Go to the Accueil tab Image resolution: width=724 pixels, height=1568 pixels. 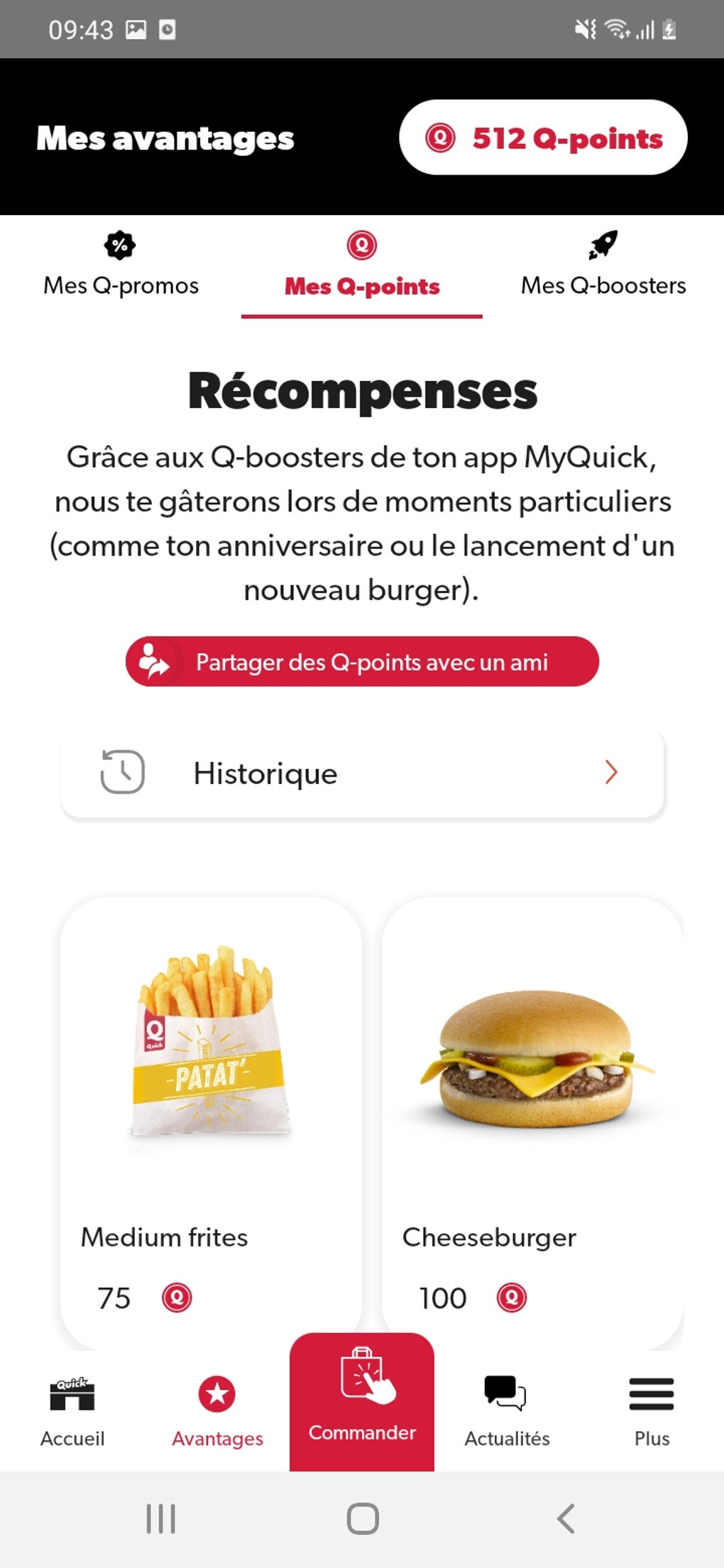tap(72, 1412)
